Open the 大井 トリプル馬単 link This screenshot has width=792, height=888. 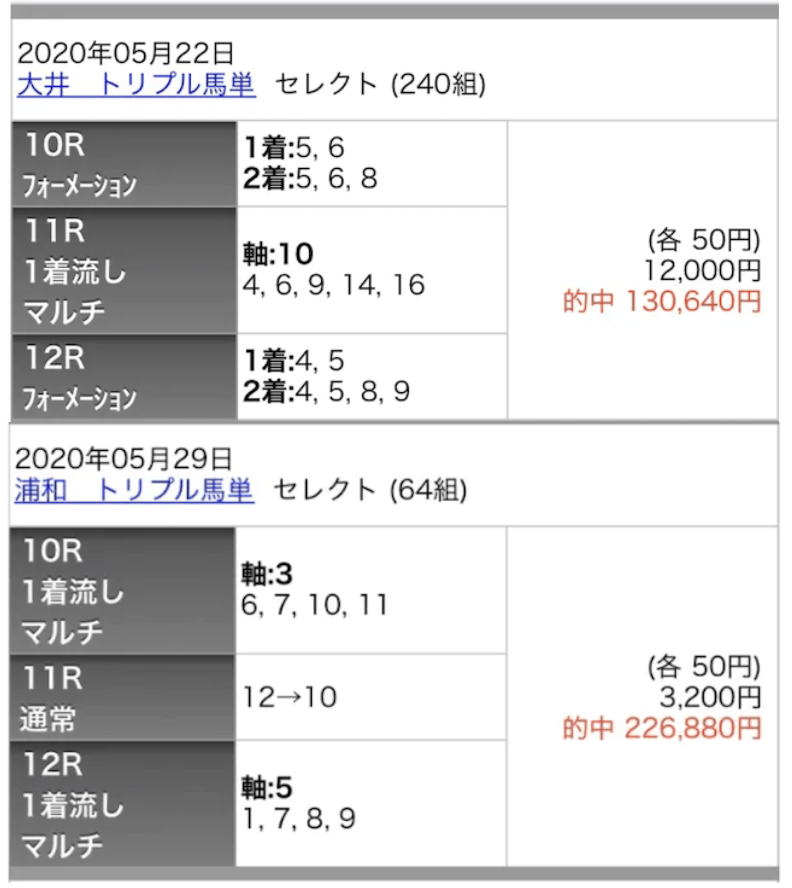coord(136,84)
